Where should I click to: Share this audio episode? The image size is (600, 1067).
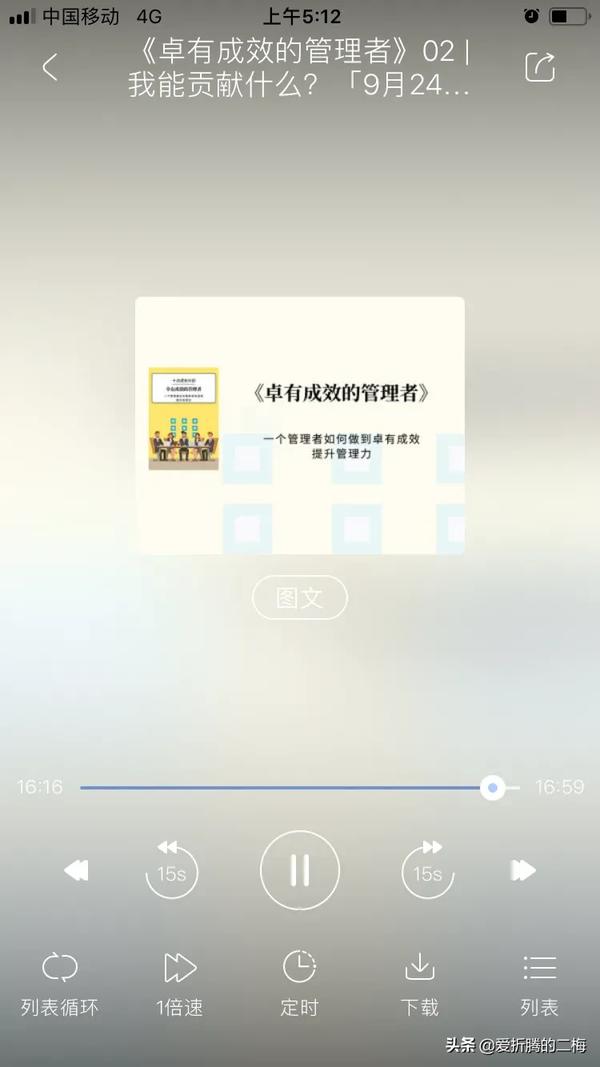point(540,67)
